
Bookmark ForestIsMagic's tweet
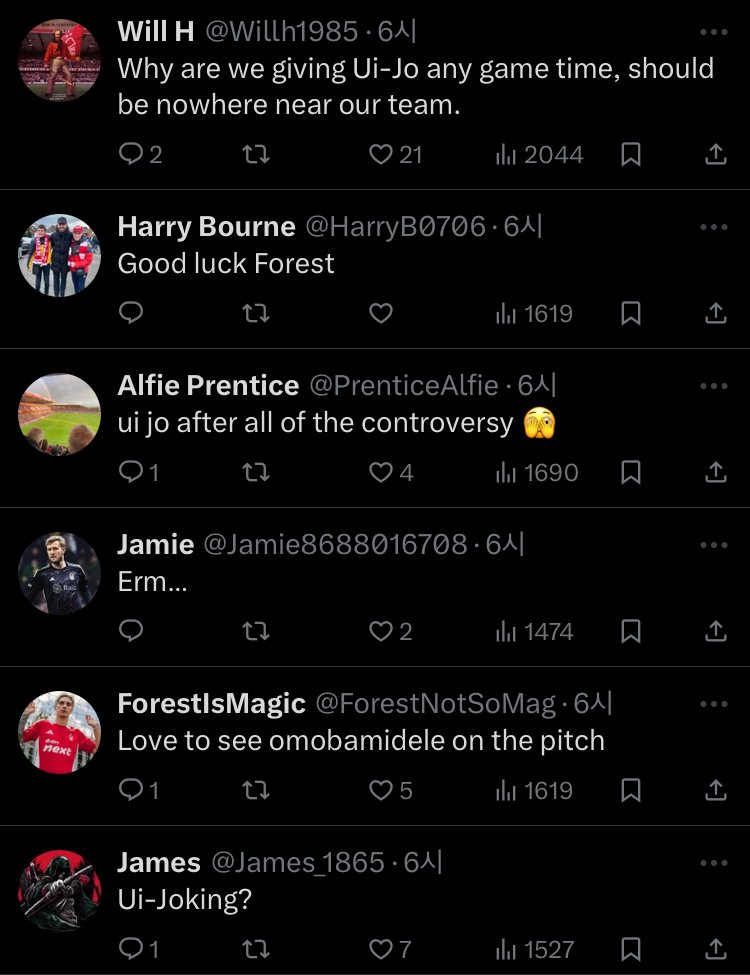631,791
